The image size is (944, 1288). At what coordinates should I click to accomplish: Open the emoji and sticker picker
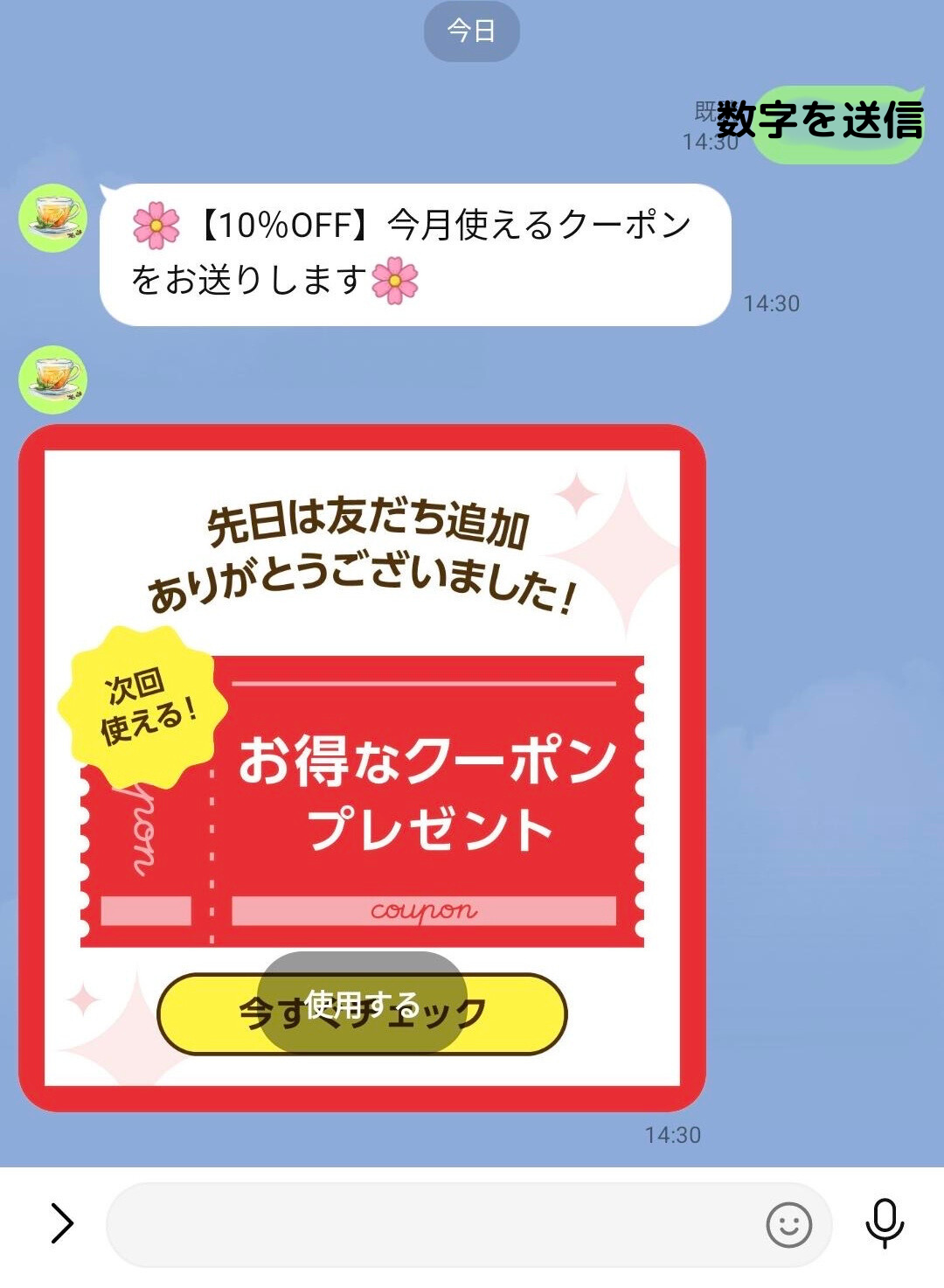point(788,1224)
